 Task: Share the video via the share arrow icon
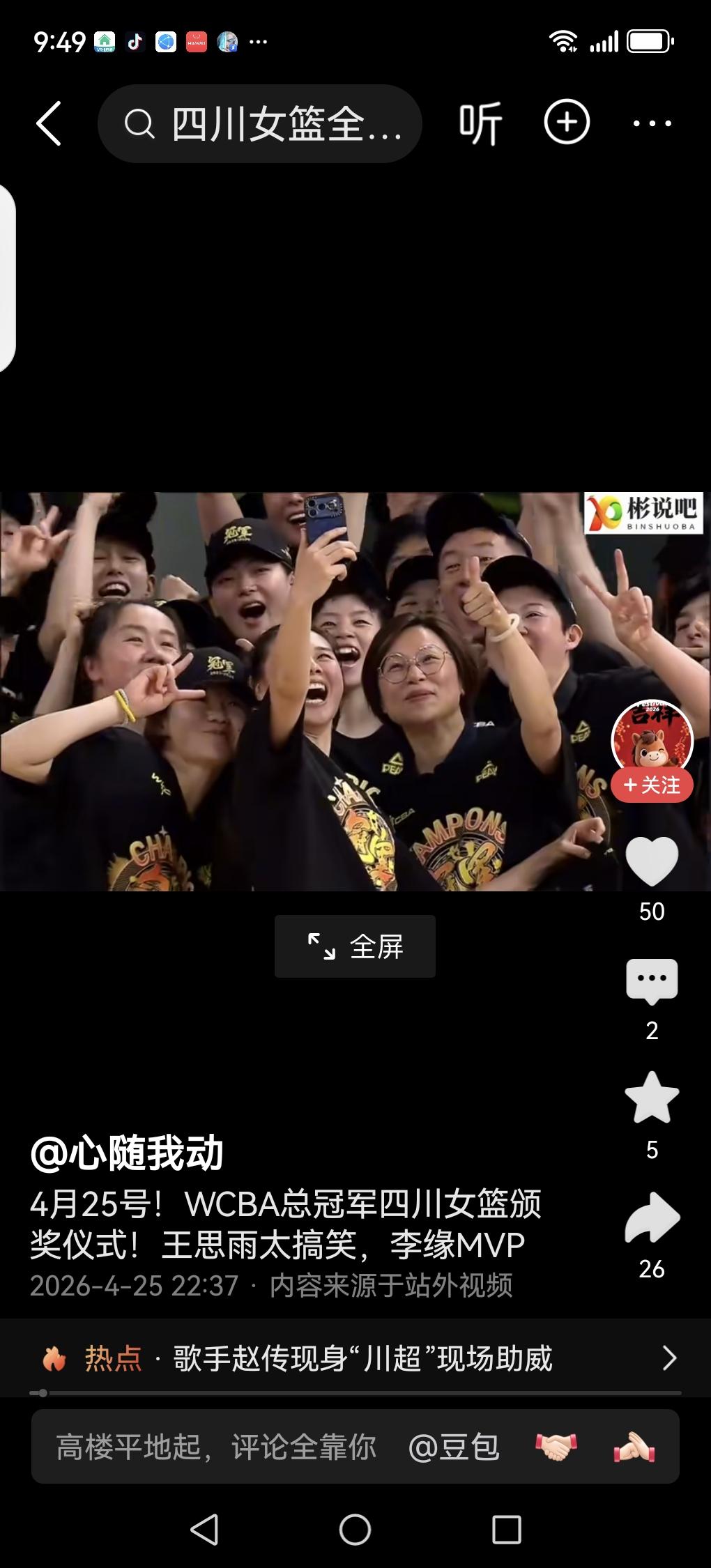click(x=652, y=1204)
